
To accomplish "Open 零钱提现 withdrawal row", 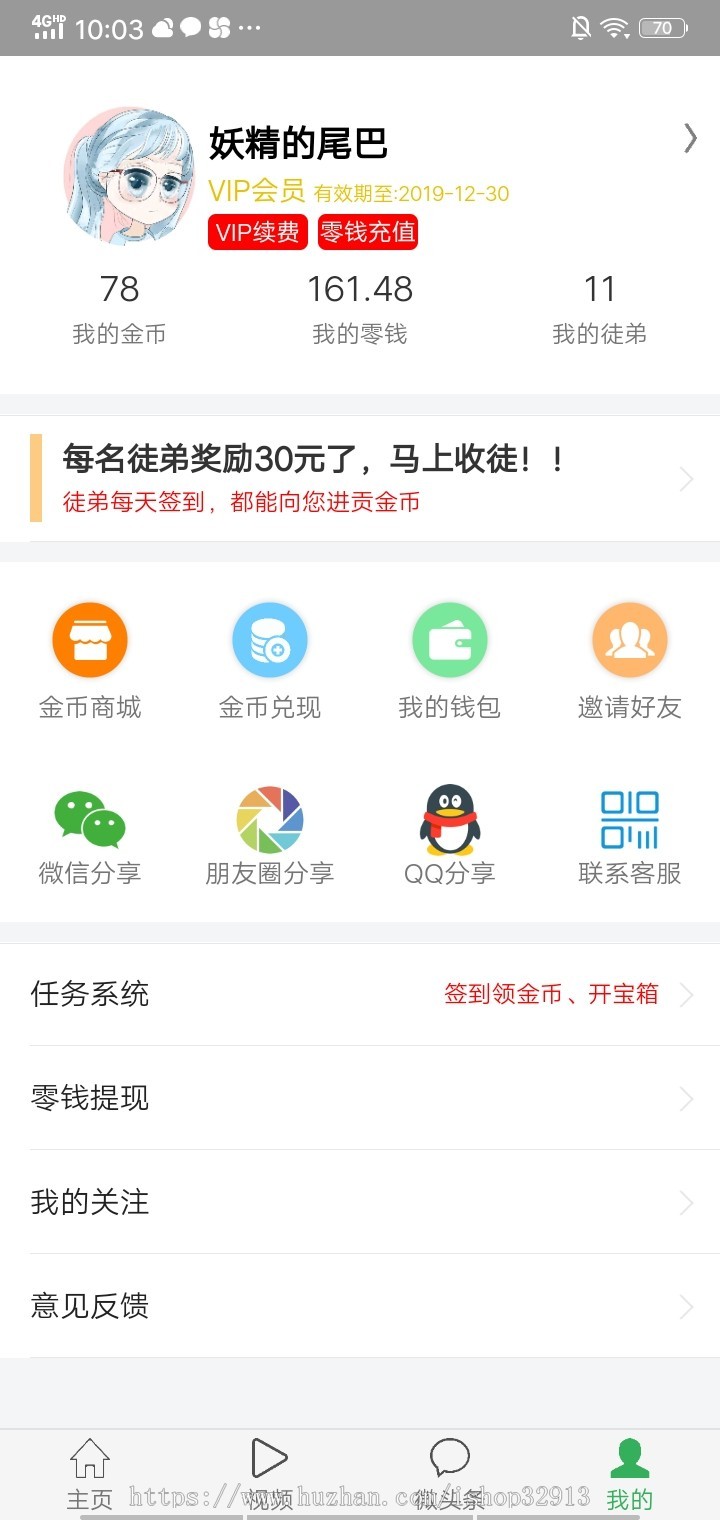I will pos(688,1098).
